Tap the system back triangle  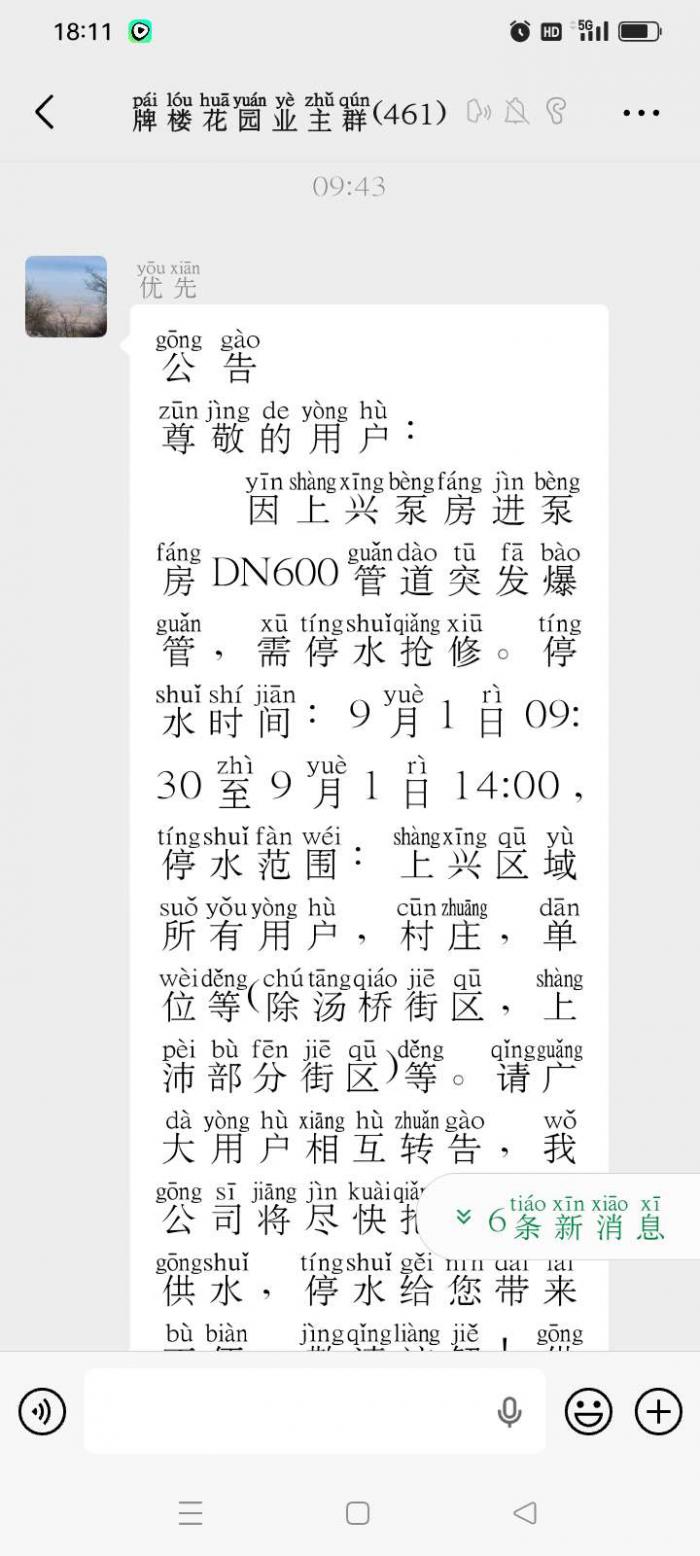click(525, 1513)
